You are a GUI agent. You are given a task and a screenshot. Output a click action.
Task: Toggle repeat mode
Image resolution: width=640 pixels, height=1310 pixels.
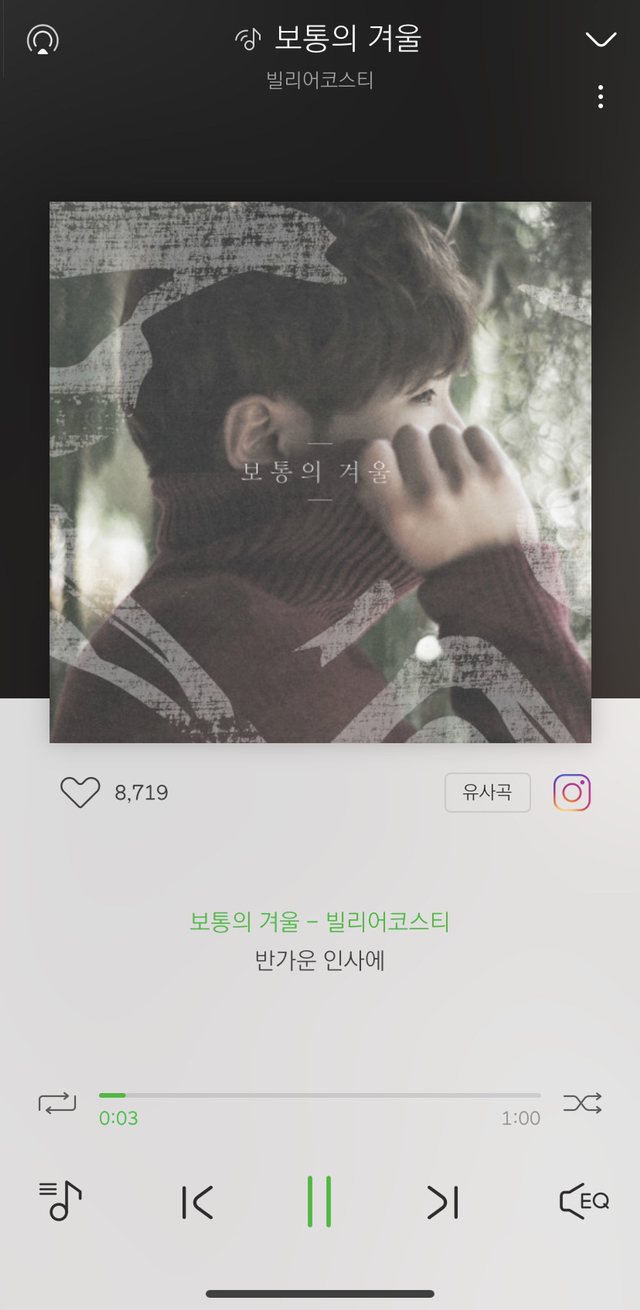57,1103
